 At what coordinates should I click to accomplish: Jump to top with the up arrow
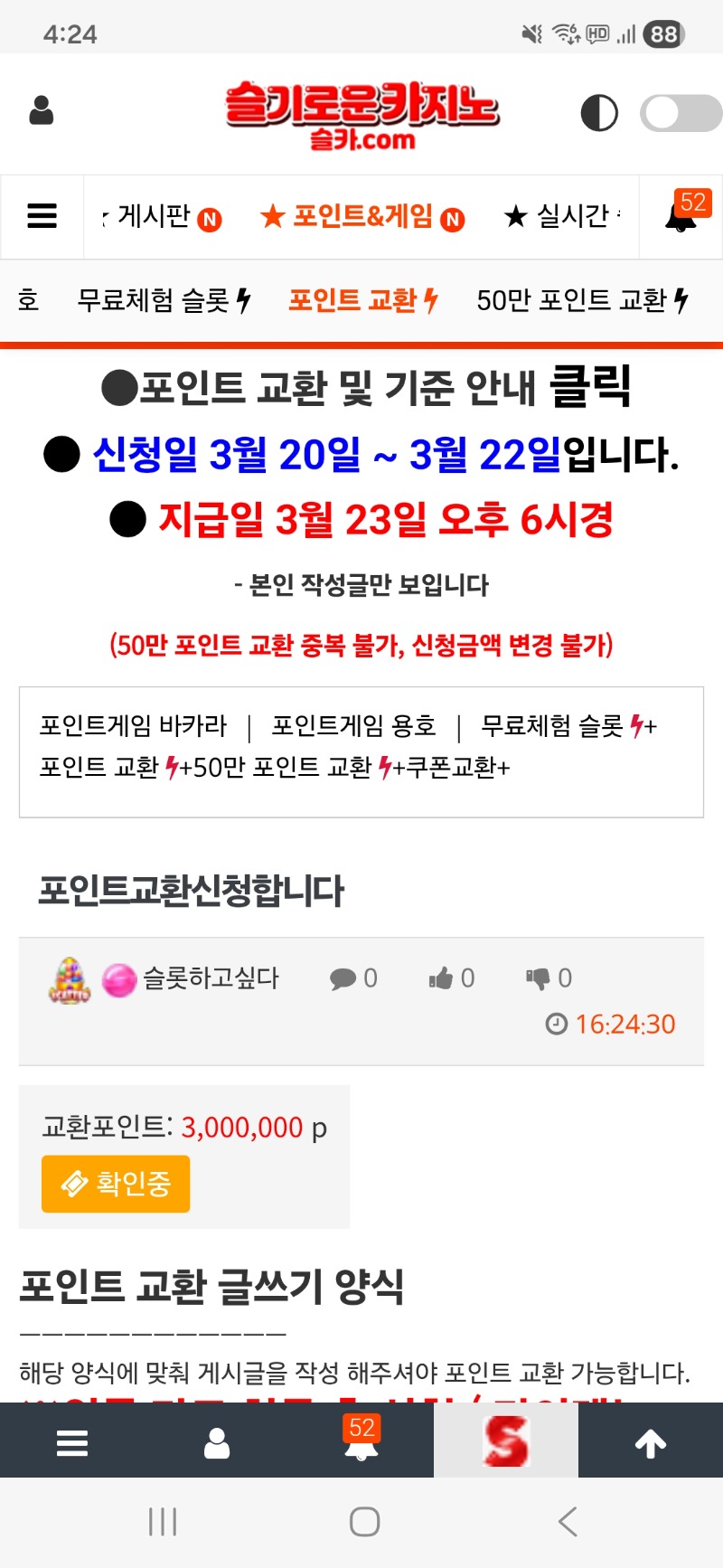tap(651, 1442)
